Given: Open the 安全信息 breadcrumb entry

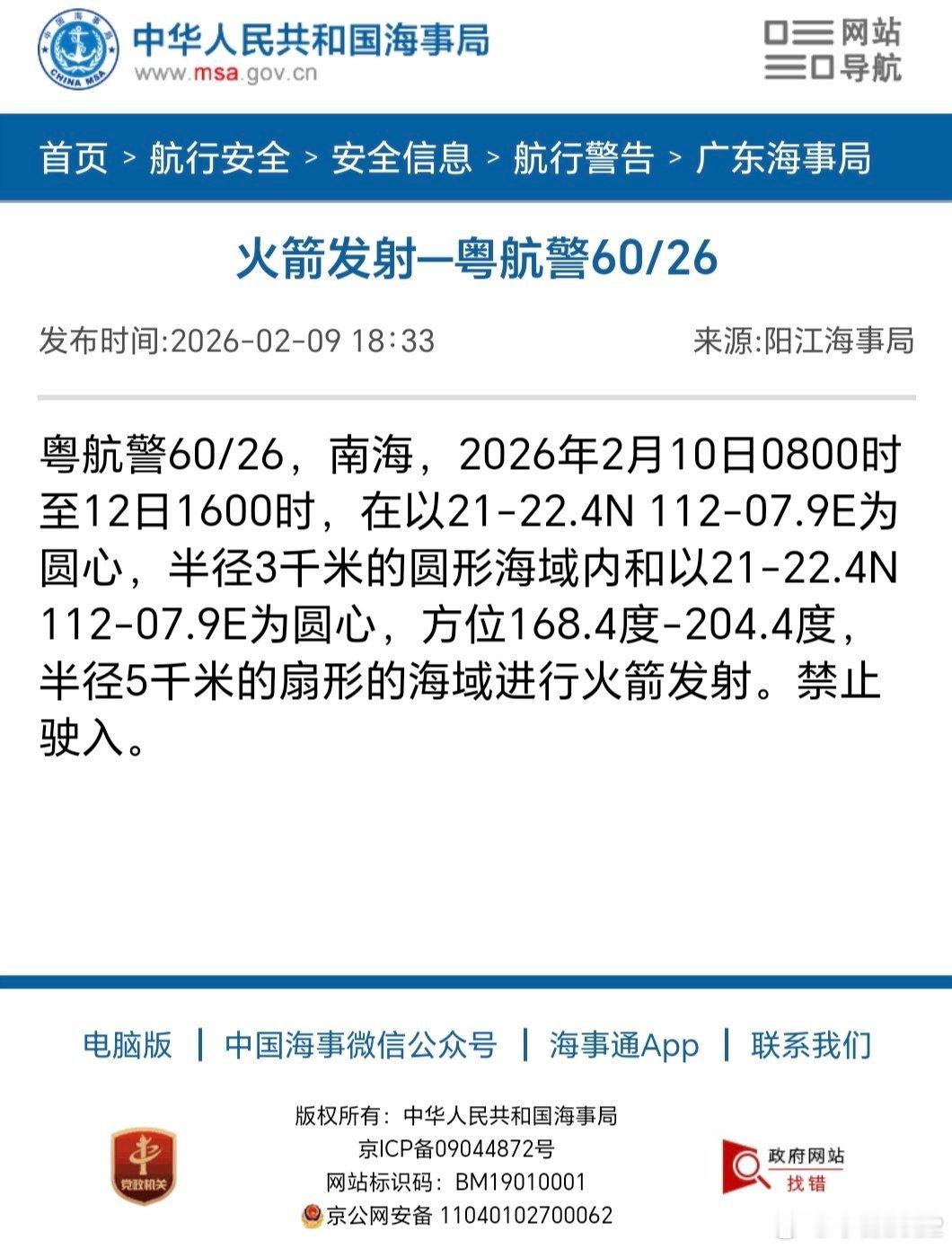Looking at the screenshot, I should click(402, 158).
